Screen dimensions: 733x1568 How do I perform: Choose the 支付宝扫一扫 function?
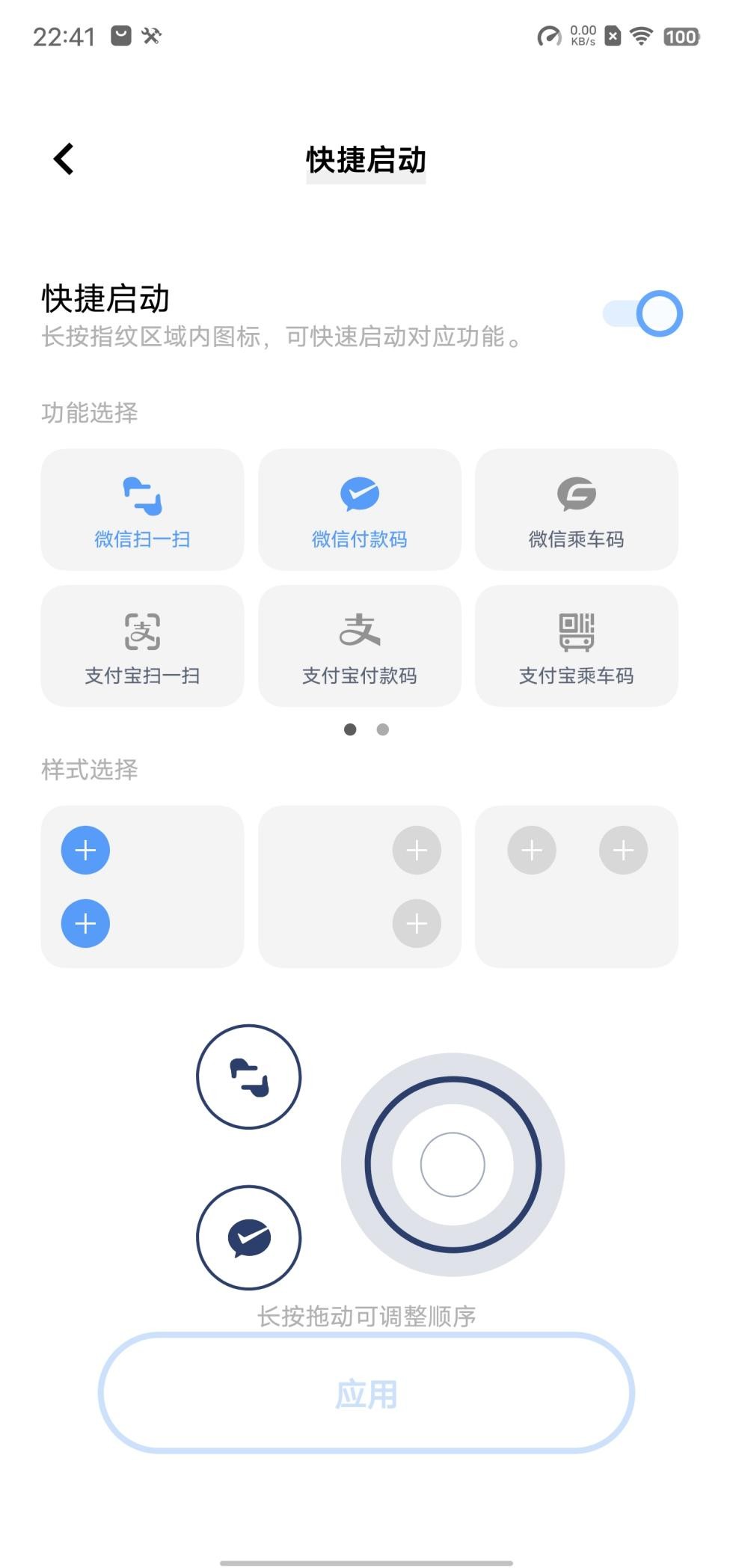pyautogui.click(x=142, y=646)
